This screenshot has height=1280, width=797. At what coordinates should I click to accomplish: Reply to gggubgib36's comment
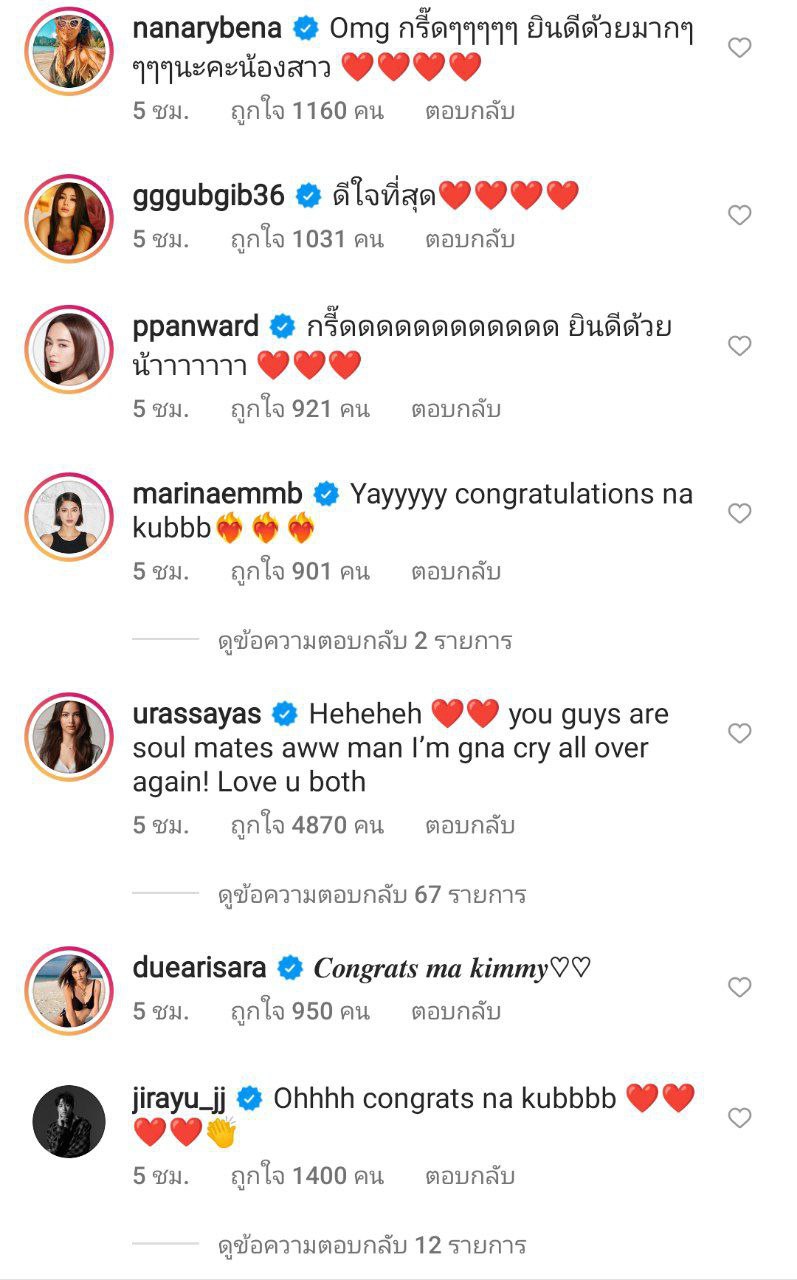[x=469, y=240]
